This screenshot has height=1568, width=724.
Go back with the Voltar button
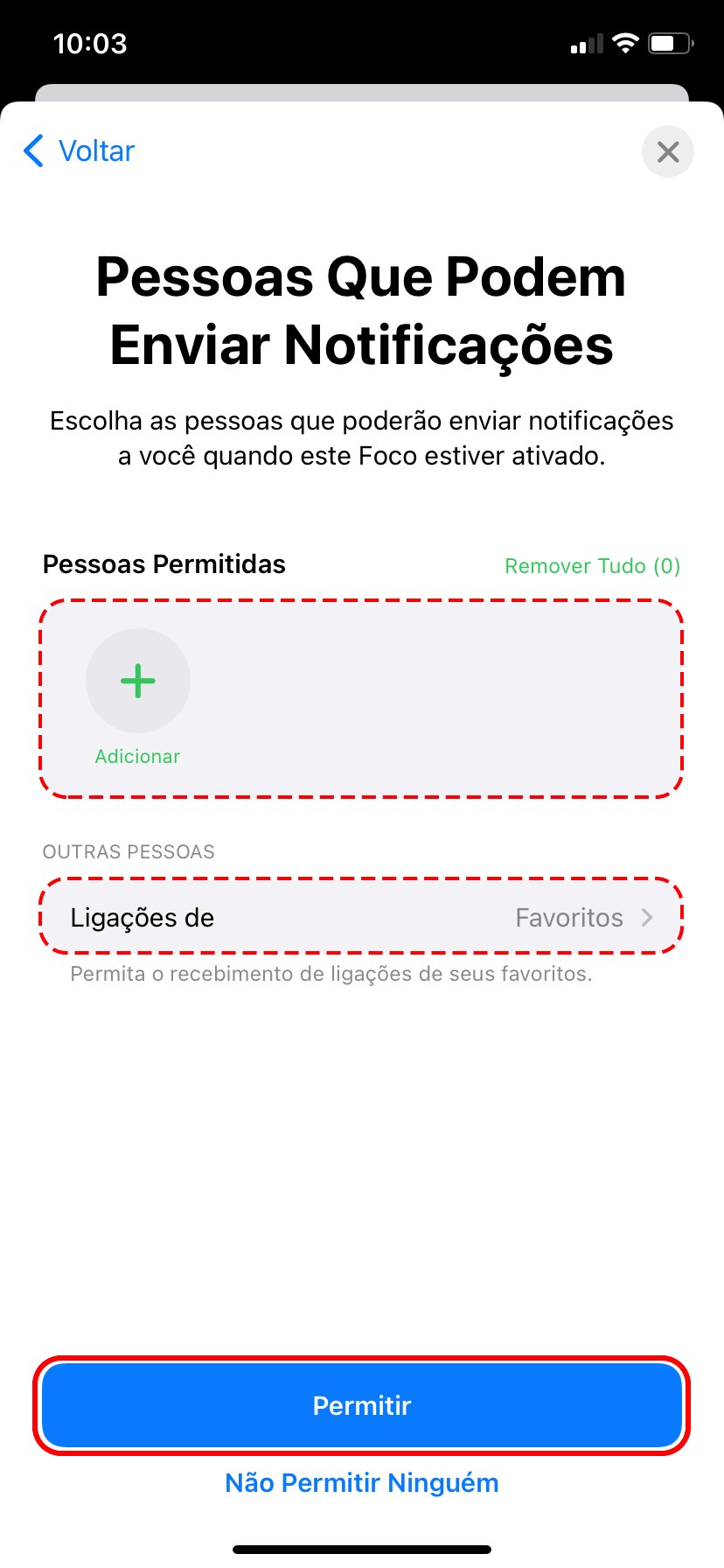tap(80, 151)
